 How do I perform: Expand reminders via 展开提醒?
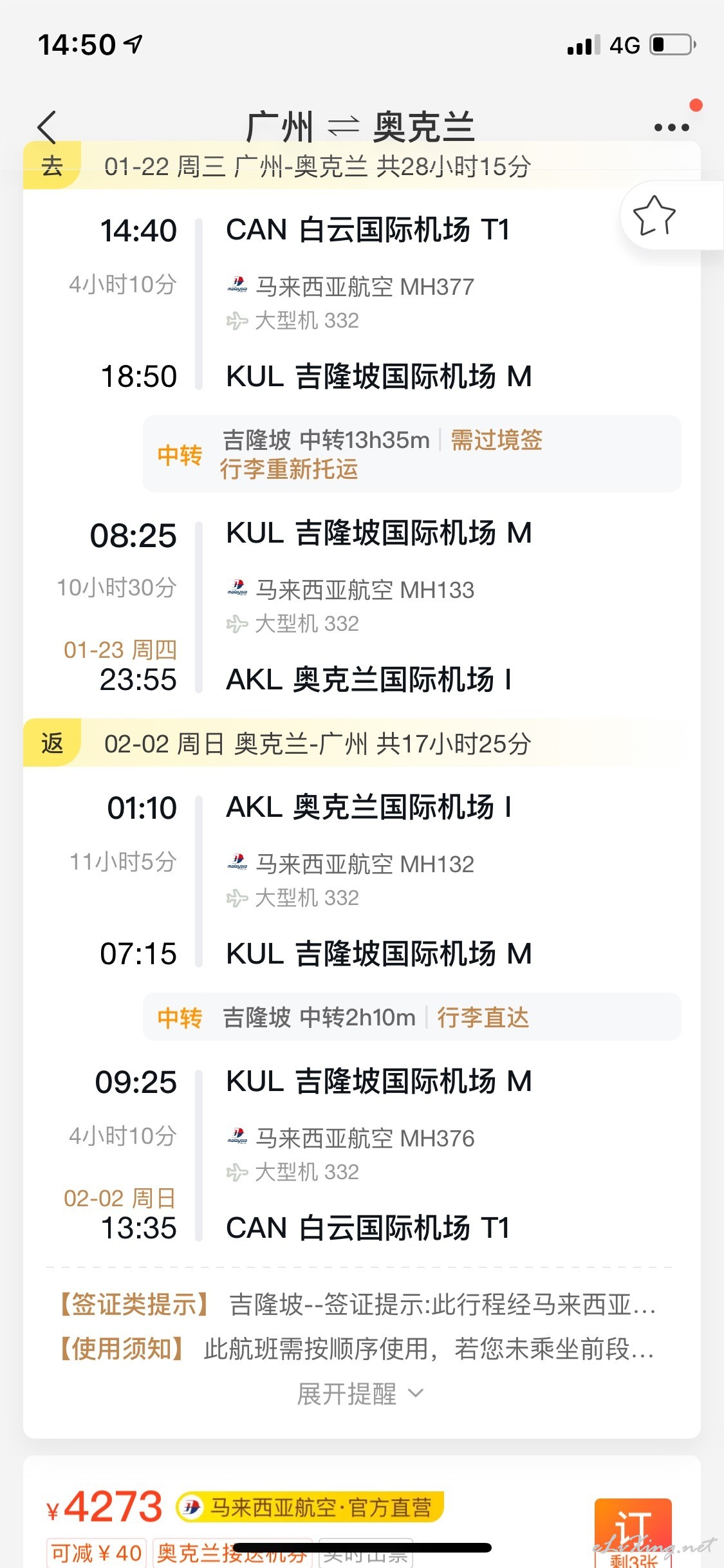(x=360, y=1394)
